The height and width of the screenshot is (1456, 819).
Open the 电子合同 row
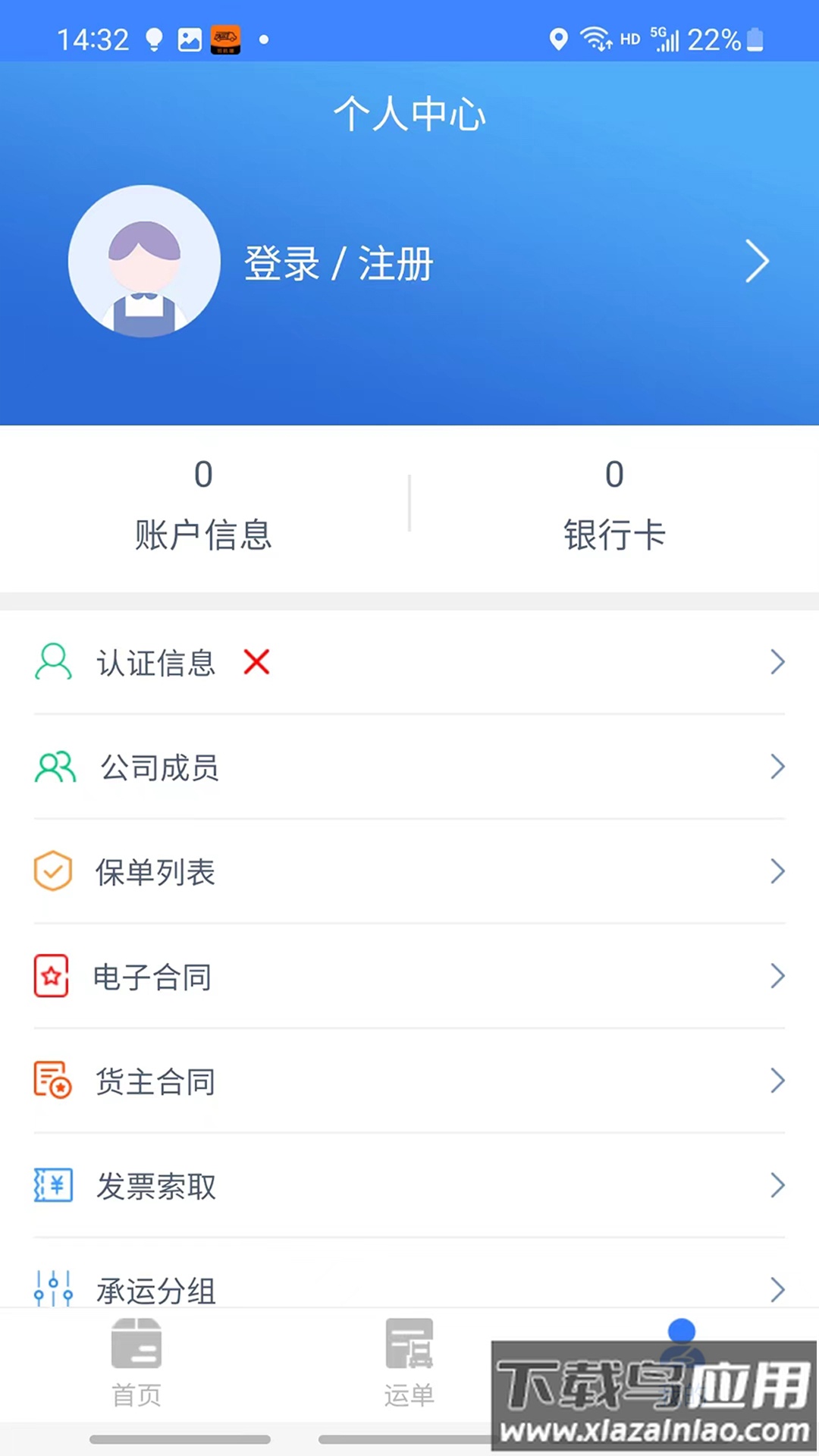[409, 976]
